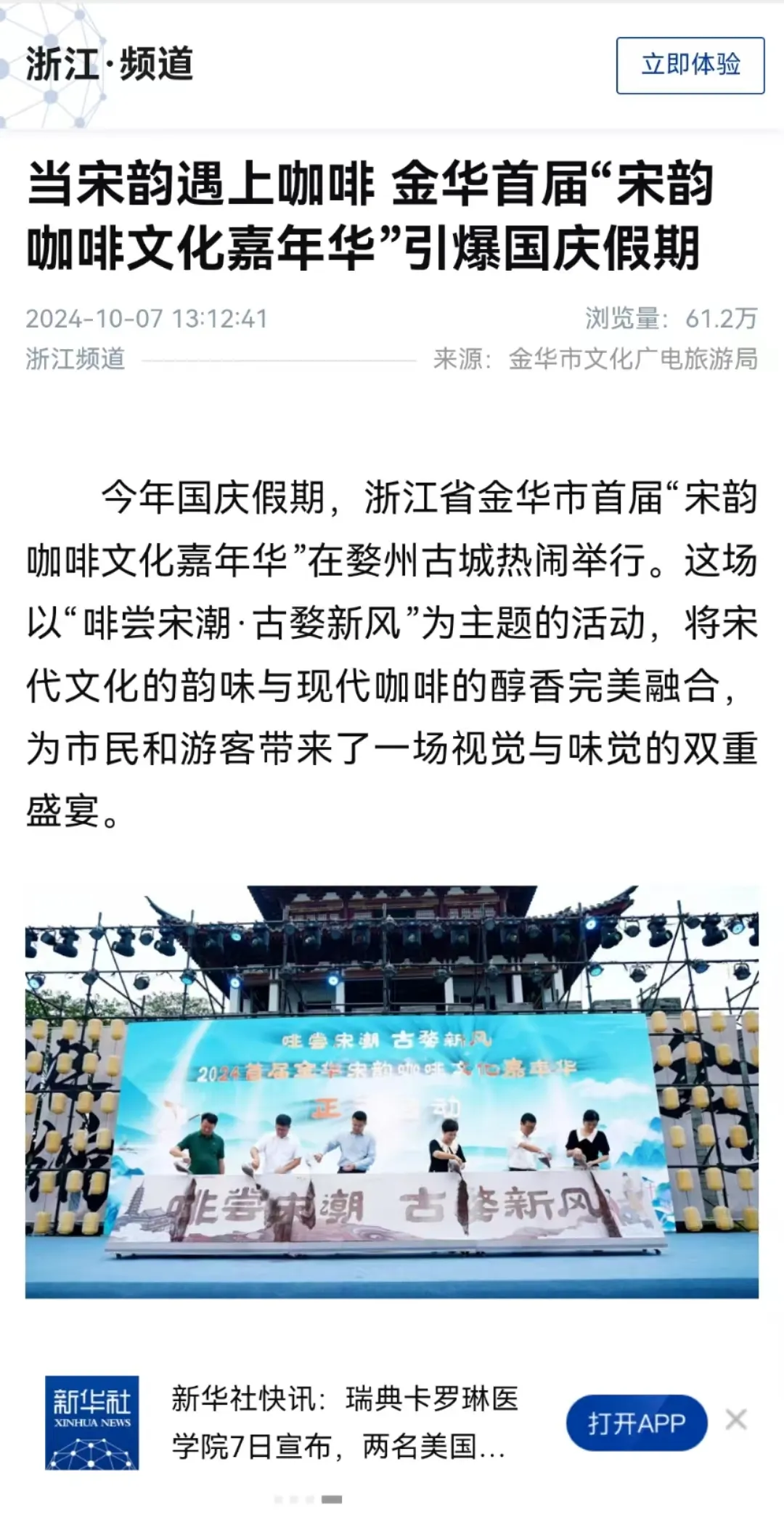
Task: View the carnival opening ceremony photo
Action: [x=392, y=1091]
